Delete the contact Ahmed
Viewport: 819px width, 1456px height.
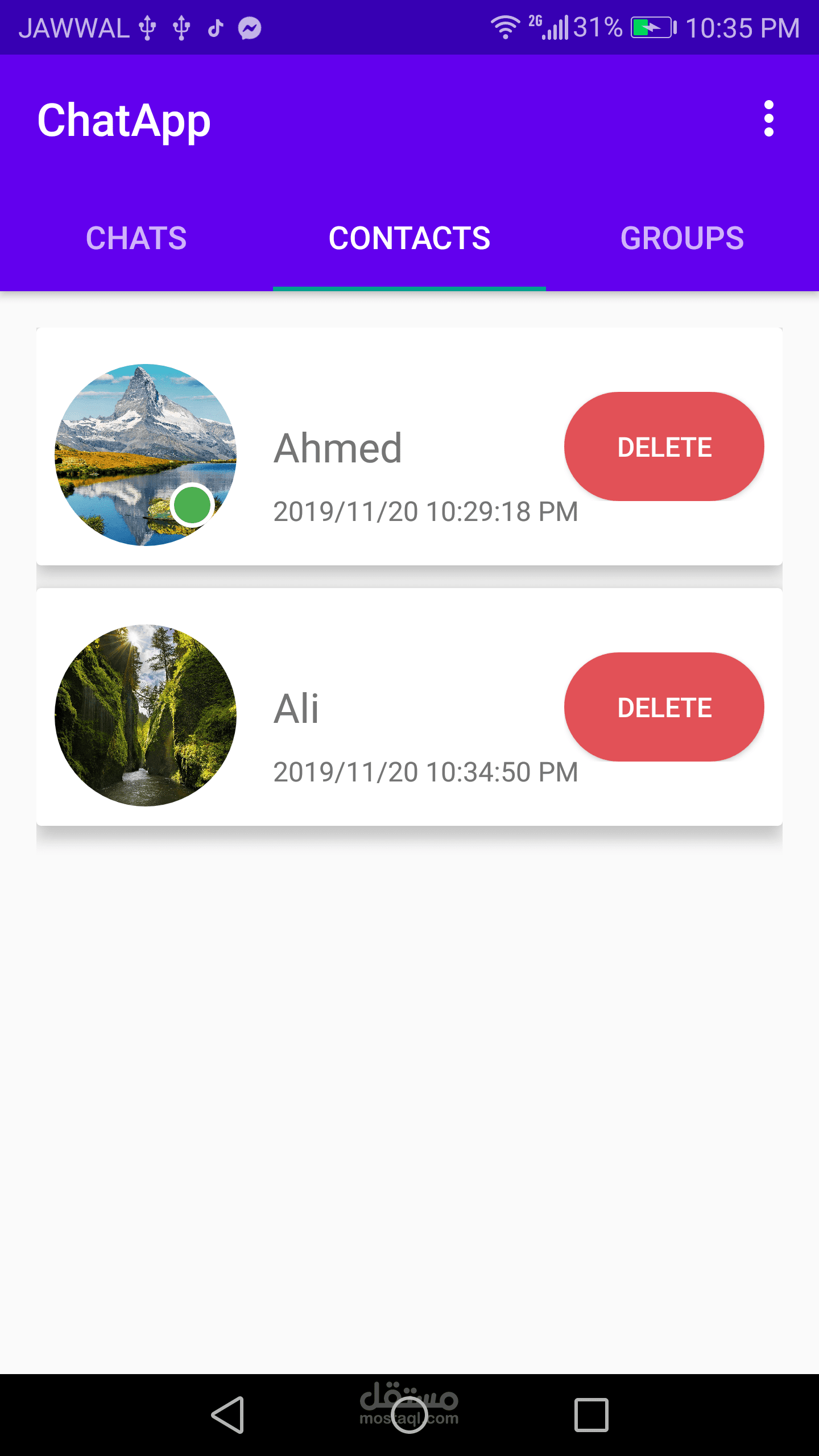(664, 446)
